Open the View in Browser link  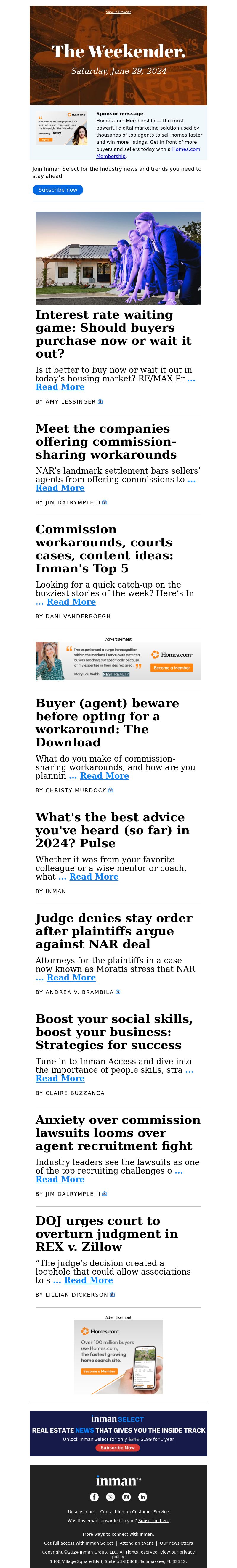[118, 12]
